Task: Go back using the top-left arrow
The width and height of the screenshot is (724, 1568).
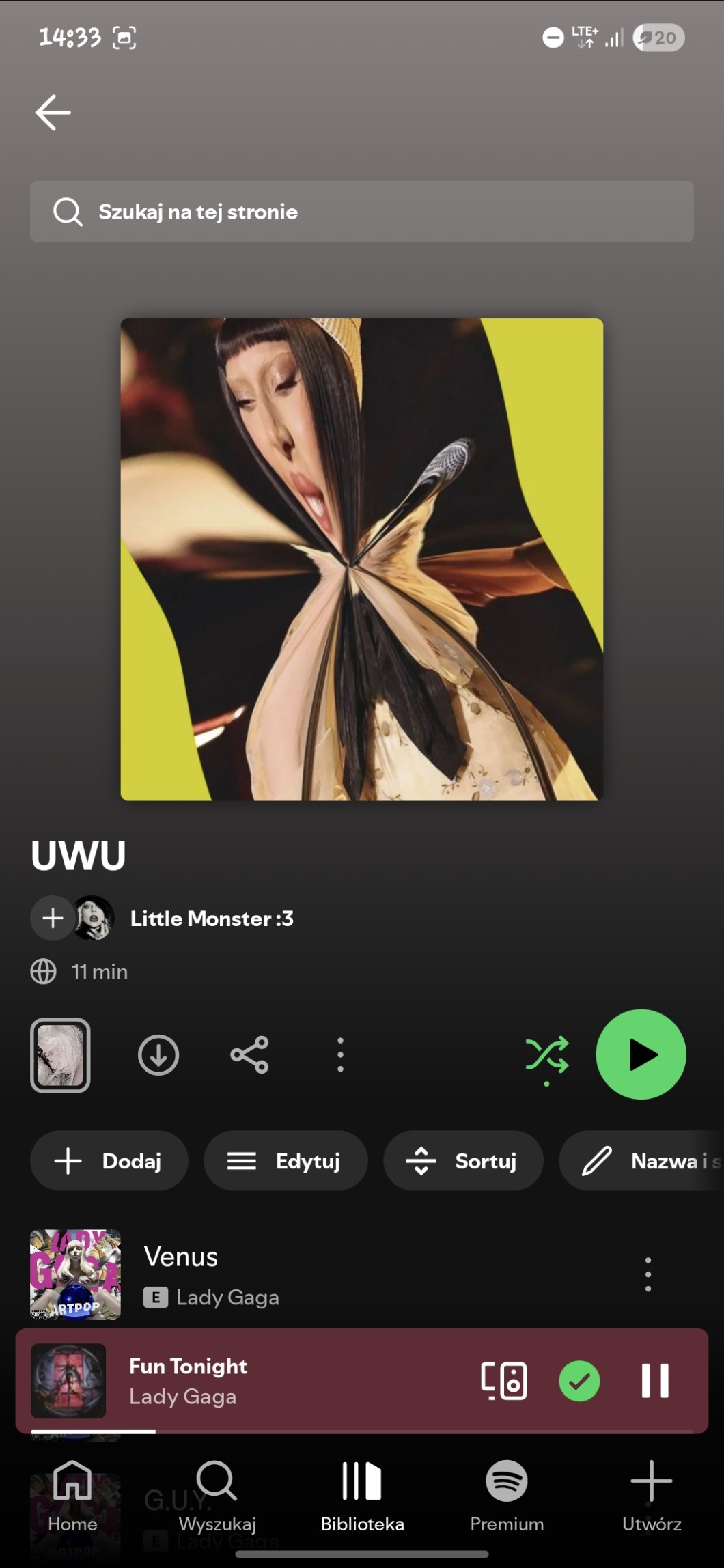Action: (53, 113)
